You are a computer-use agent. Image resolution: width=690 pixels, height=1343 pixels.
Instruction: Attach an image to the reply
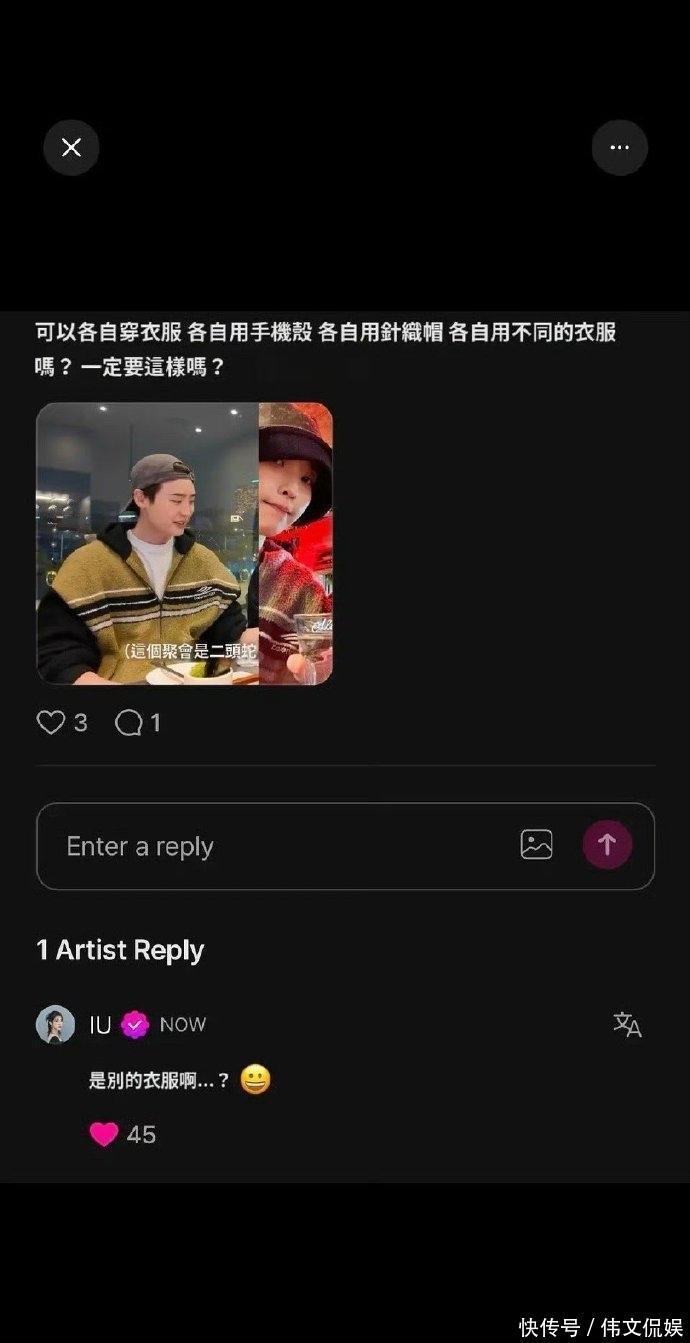coord(537,845)
